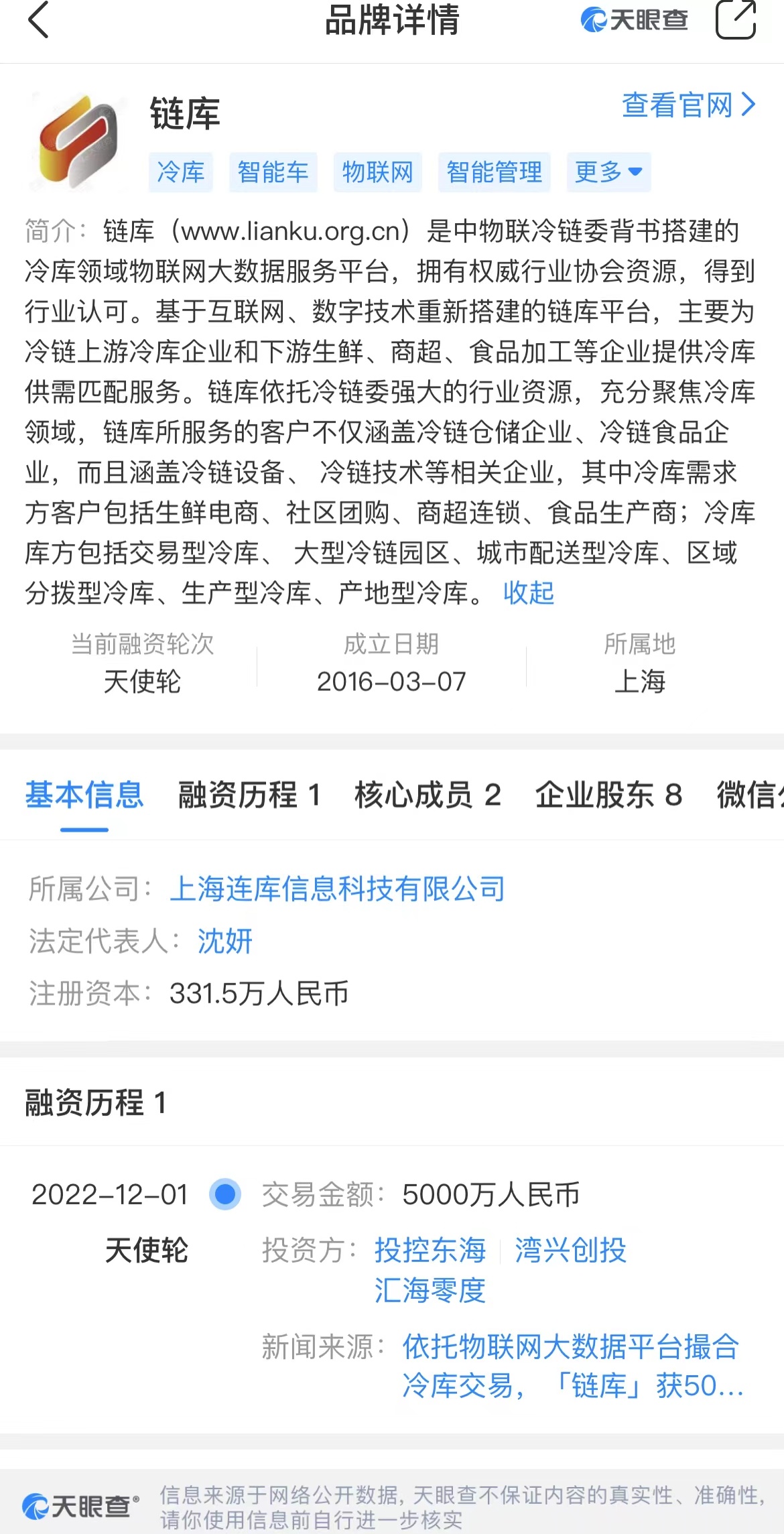Expand the 更多 tags dropdown
The image size is (784, 1534).
click(x=608, y=172)
